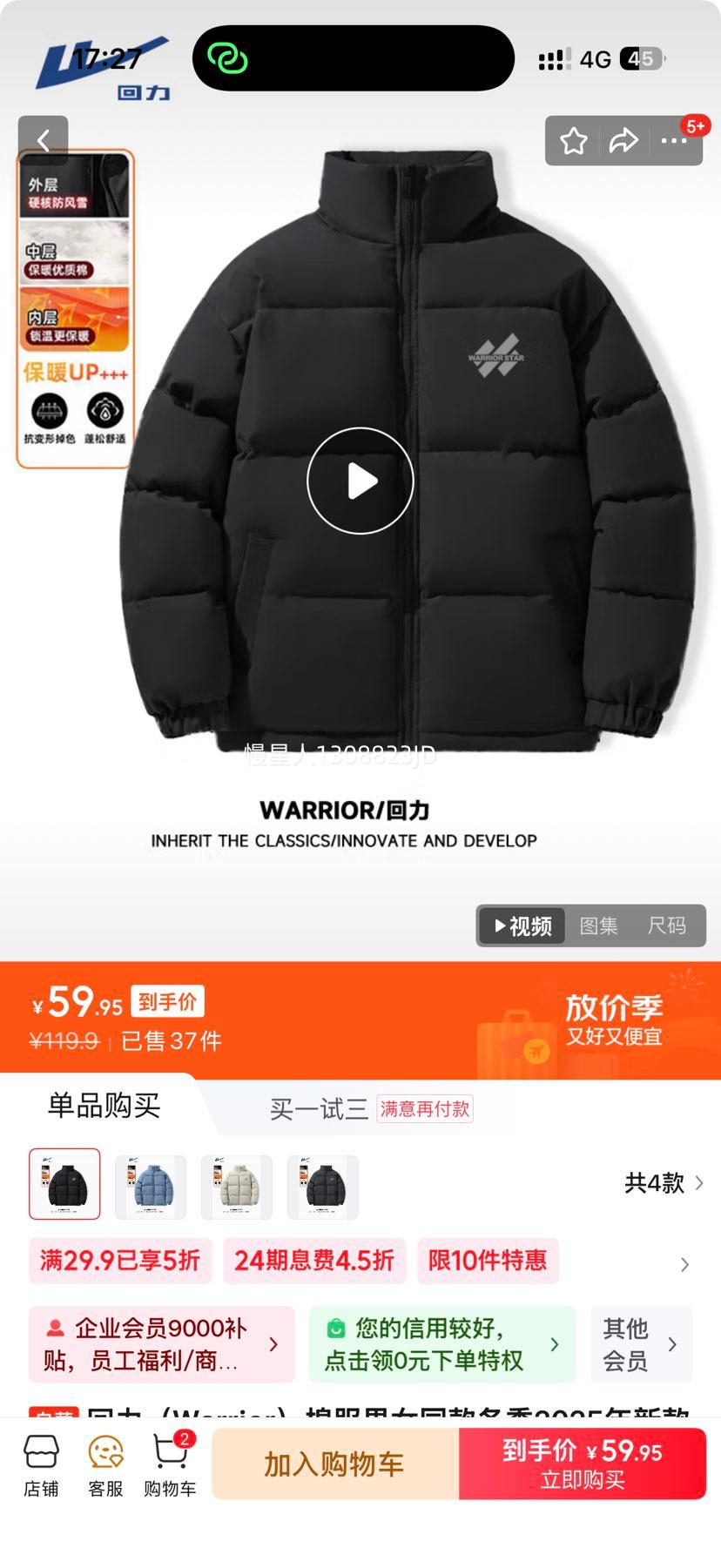Switch to the 尺码 size tab
This screenshot has height=1568, width=721.
coord(666,925)
